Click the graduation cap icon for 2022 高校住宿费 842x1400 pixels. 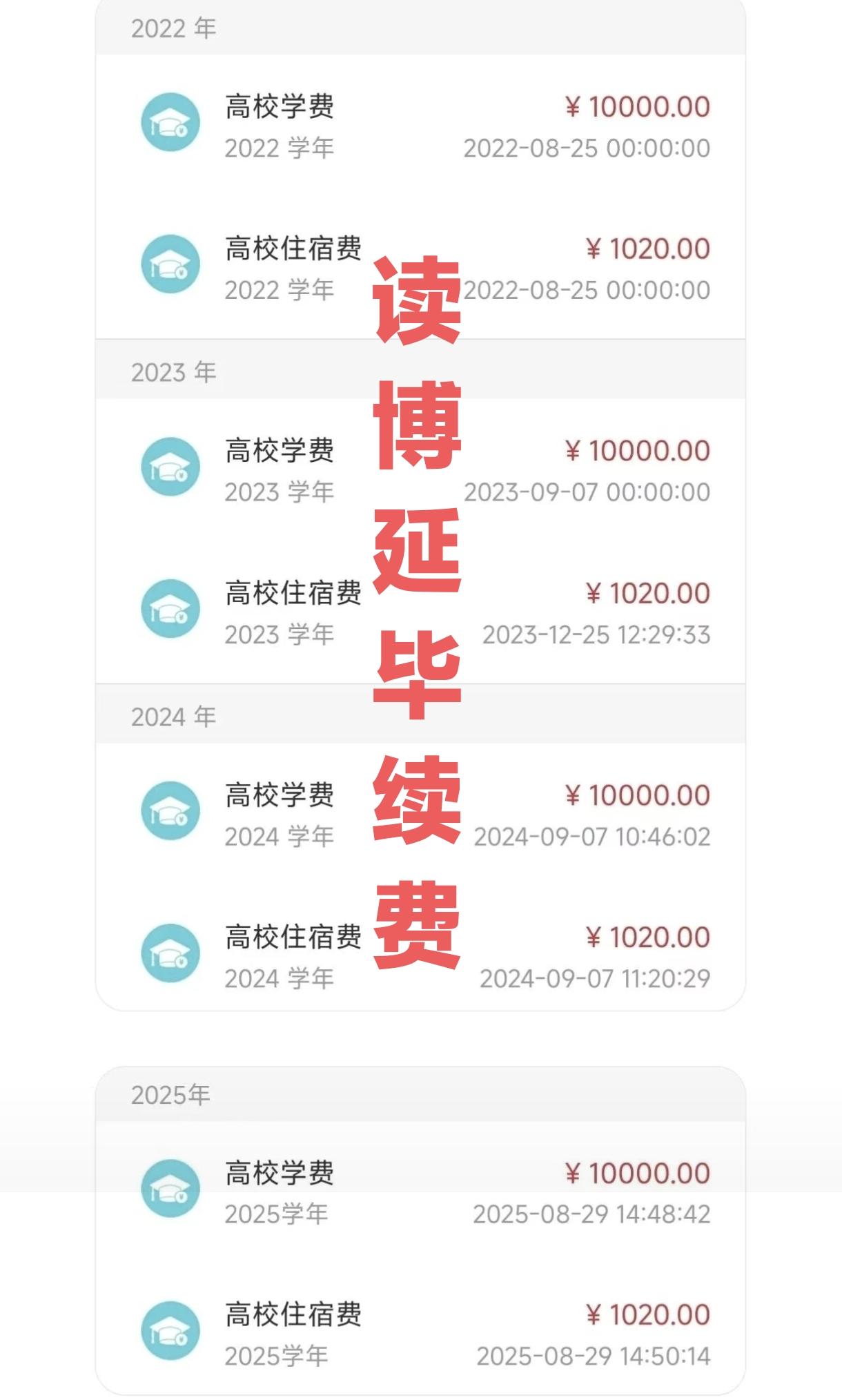168,263
